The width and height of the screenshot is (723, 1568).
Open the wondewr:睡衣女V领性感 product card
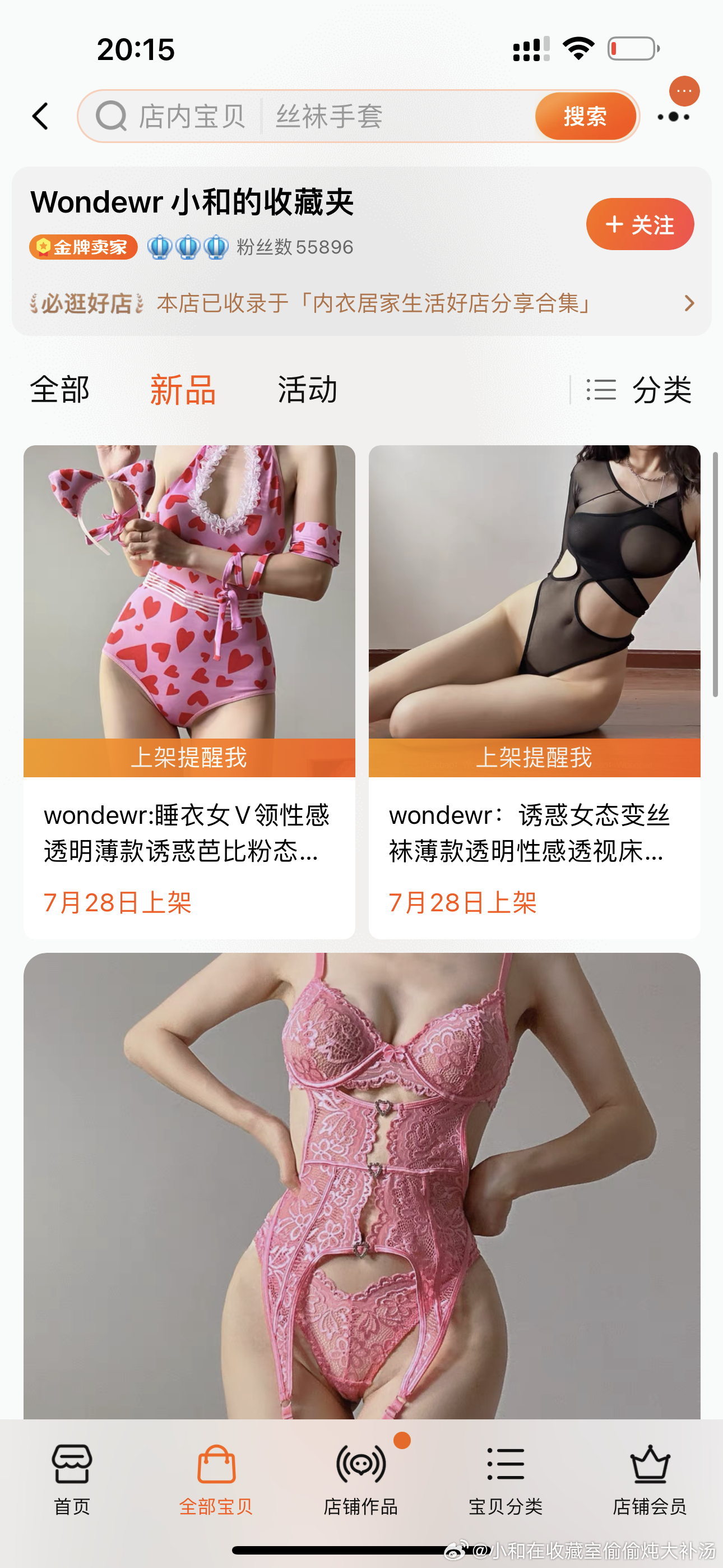tap(189, 834)
